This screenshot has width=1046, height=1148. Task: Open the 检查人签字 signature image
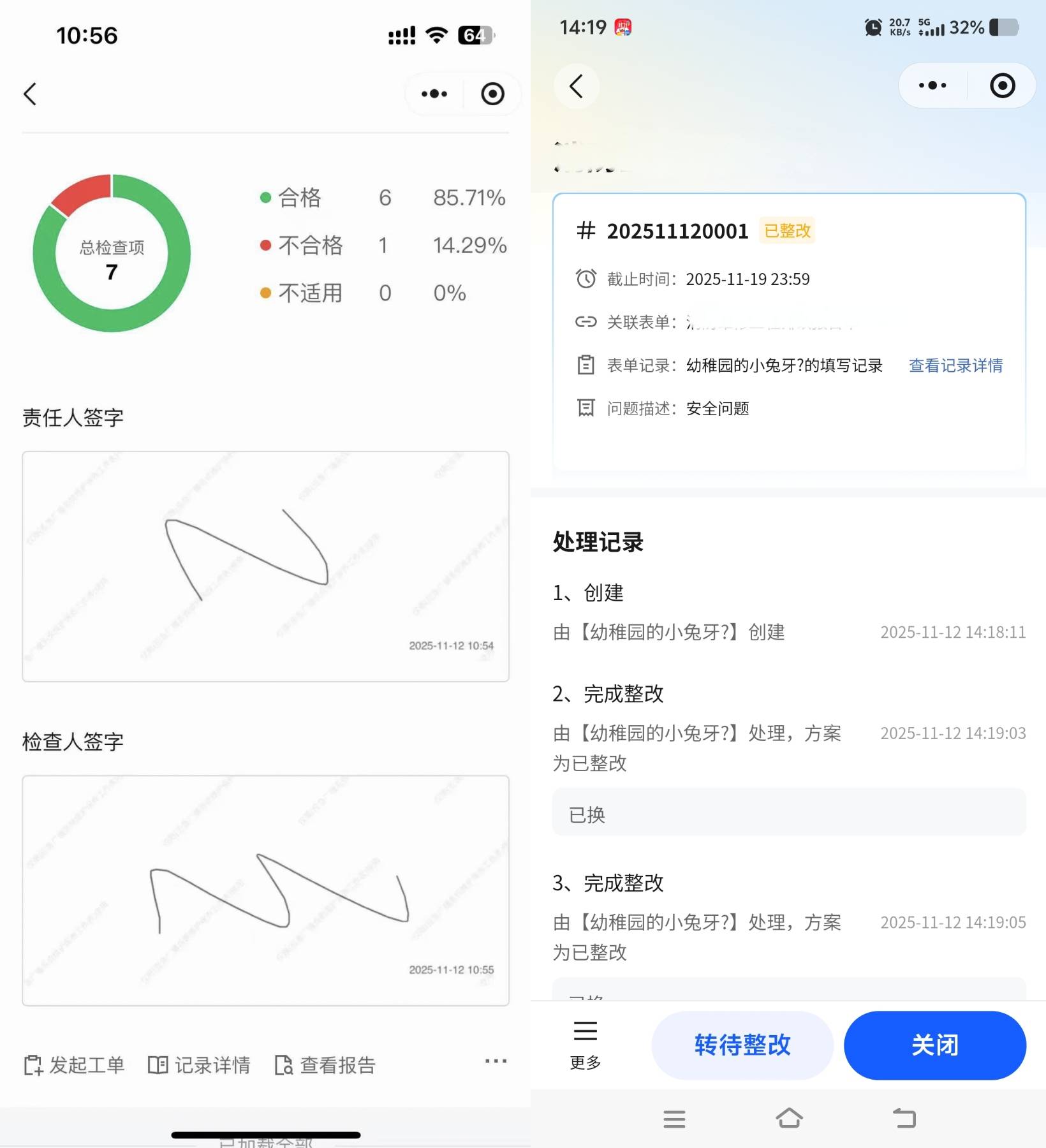click(265, 890)
